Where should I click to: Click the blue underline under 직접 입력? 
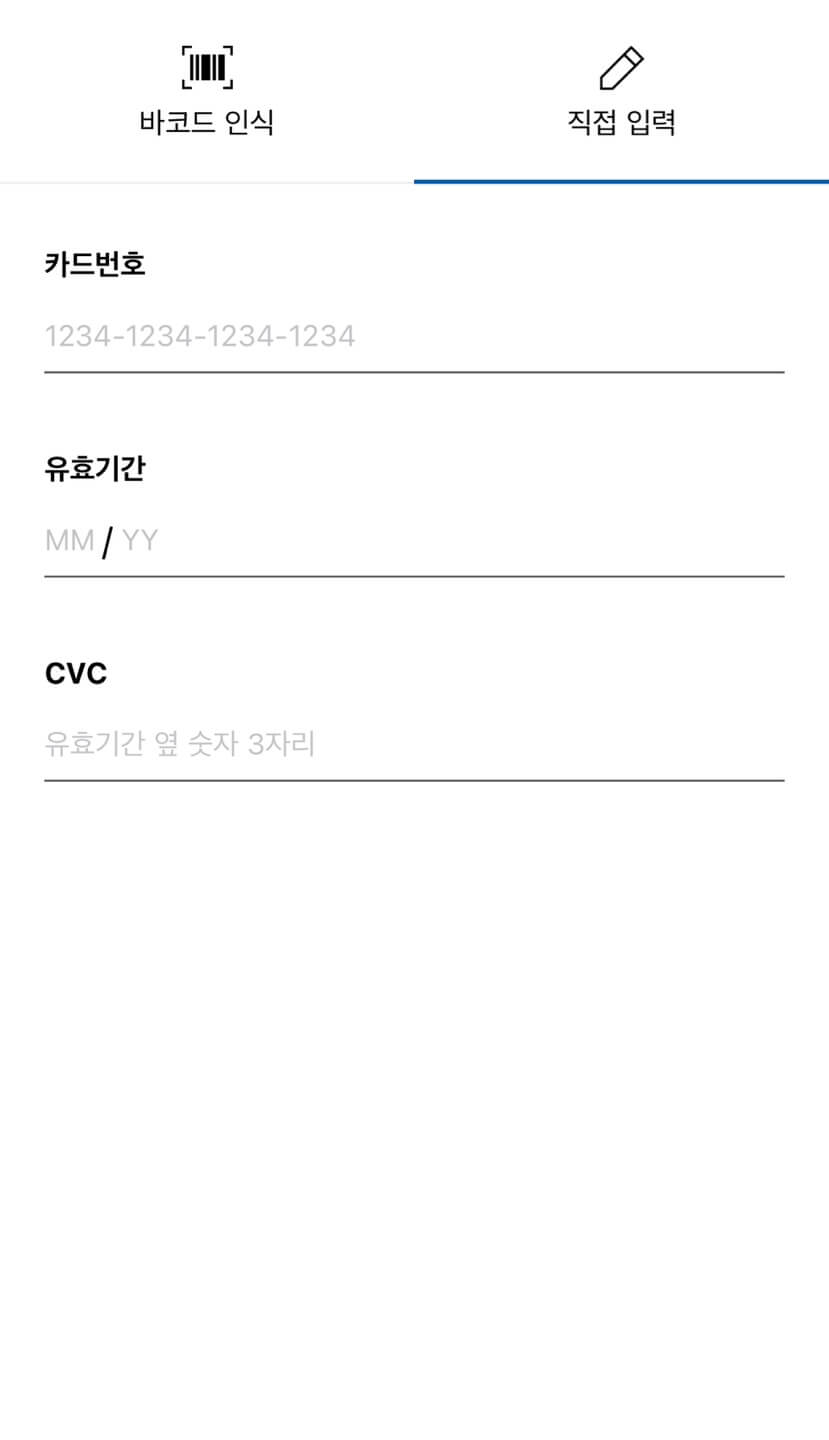621,183
